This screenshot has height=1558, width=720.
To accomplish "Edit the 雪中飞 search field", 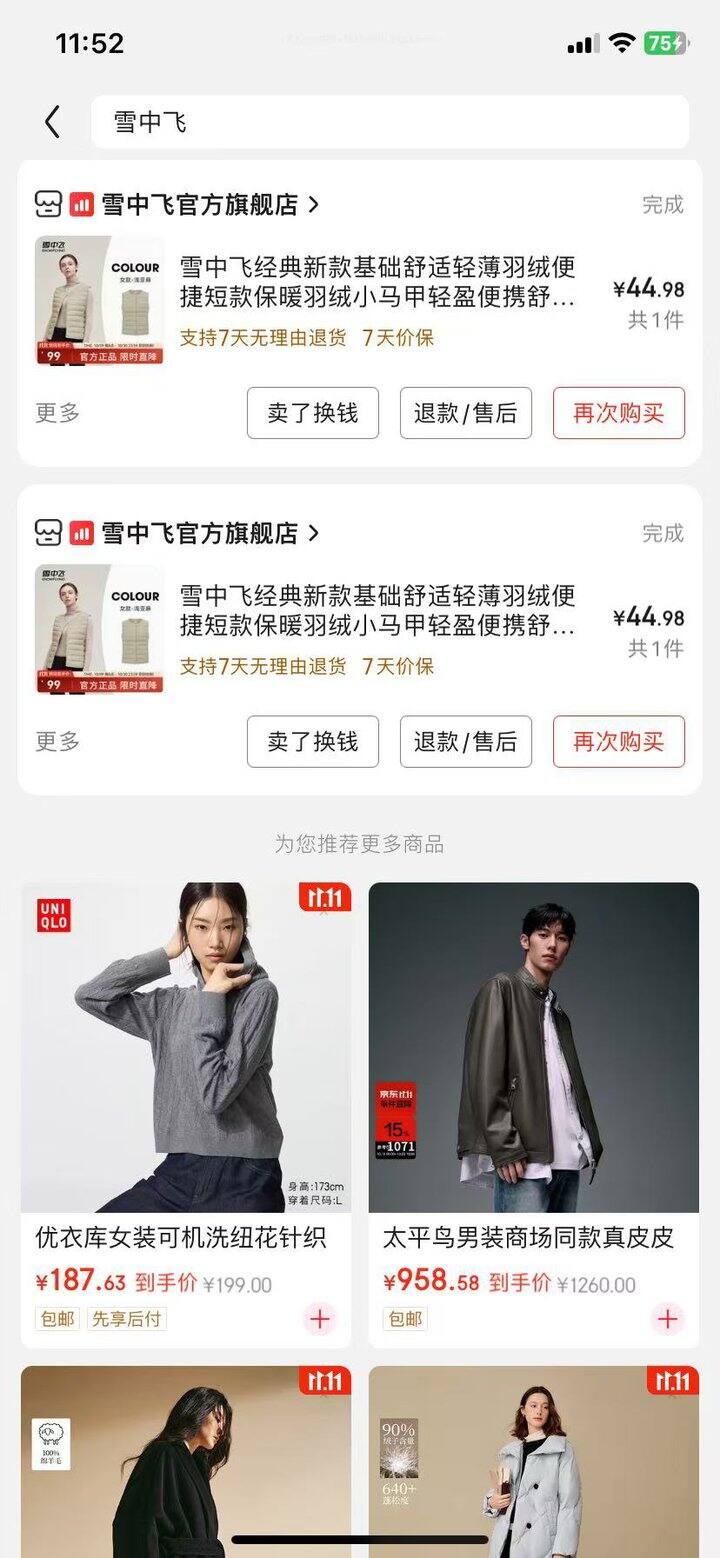I will tap(390, 123).
